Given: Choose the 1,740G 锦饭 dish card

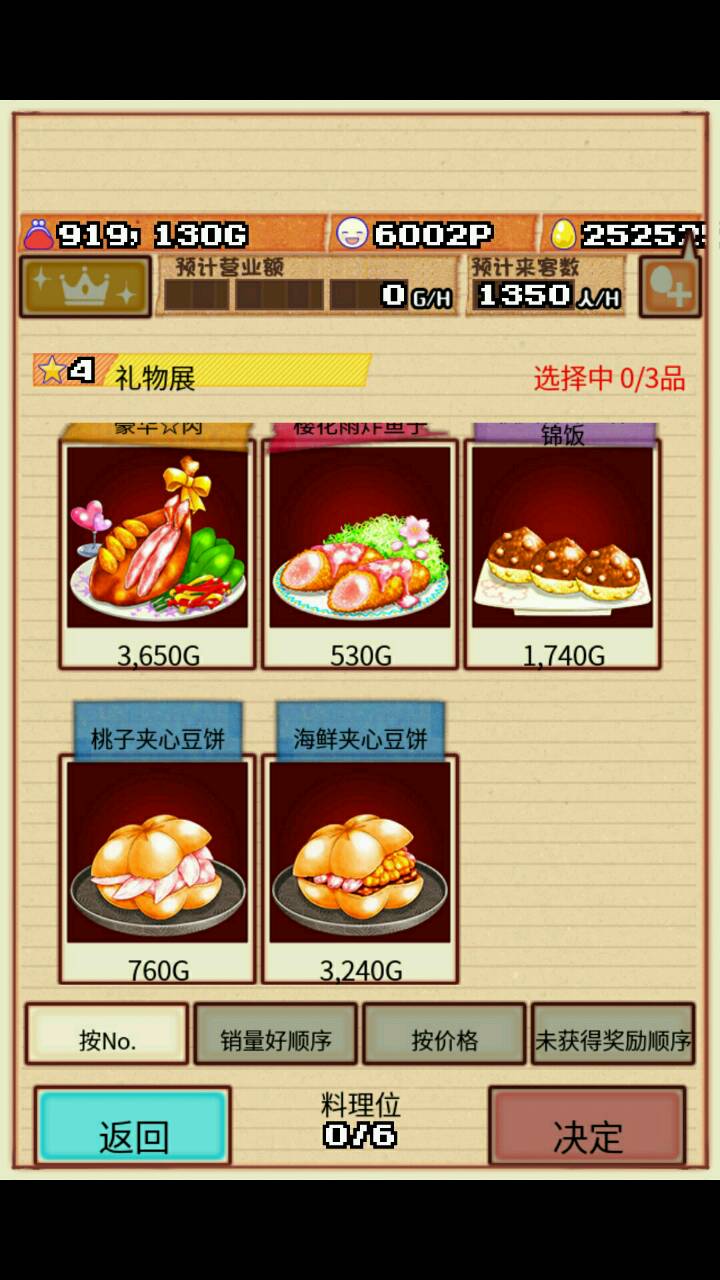Looking at the screenshot, I should point(562,550).
